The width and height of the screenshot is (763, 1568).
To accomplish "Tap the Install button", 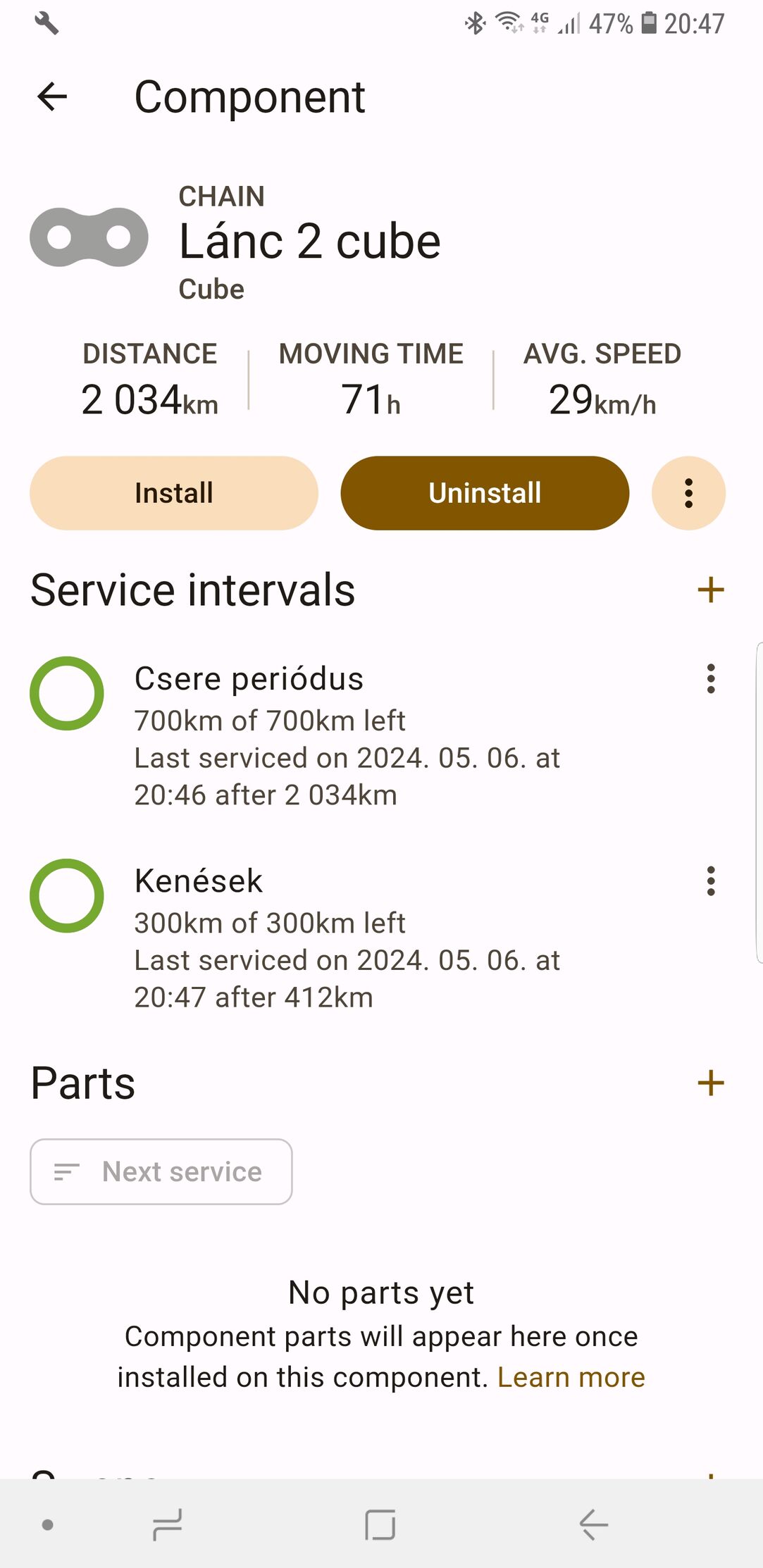I will tap(174, 493).
